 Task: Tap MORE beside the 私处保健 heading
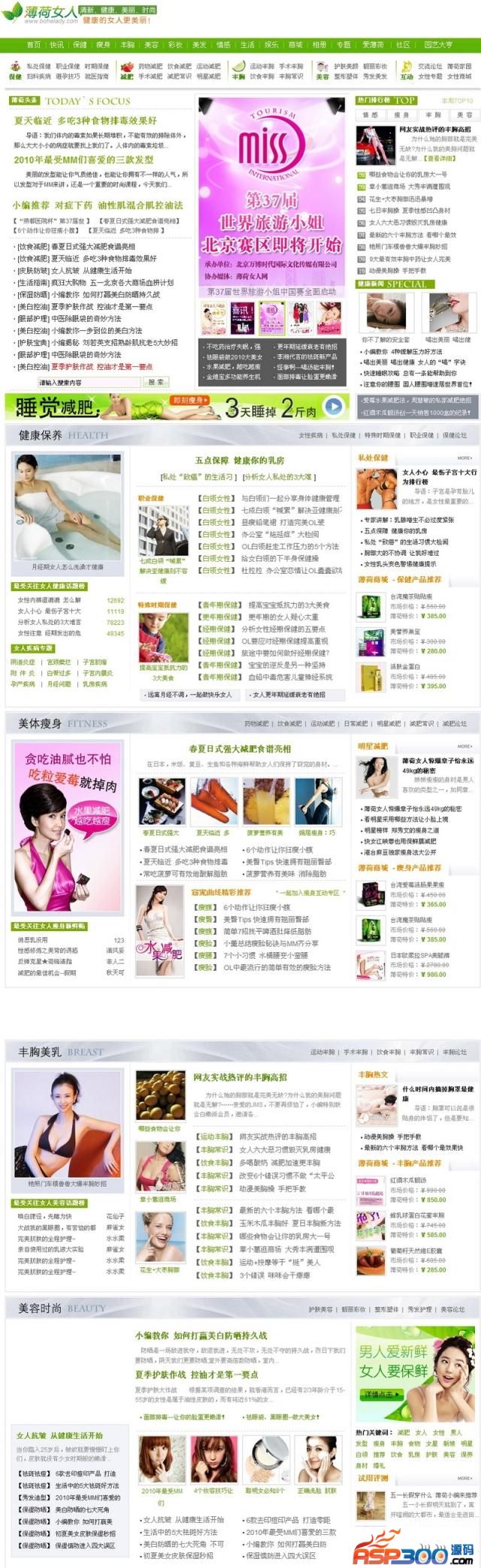tap(464, 457)
